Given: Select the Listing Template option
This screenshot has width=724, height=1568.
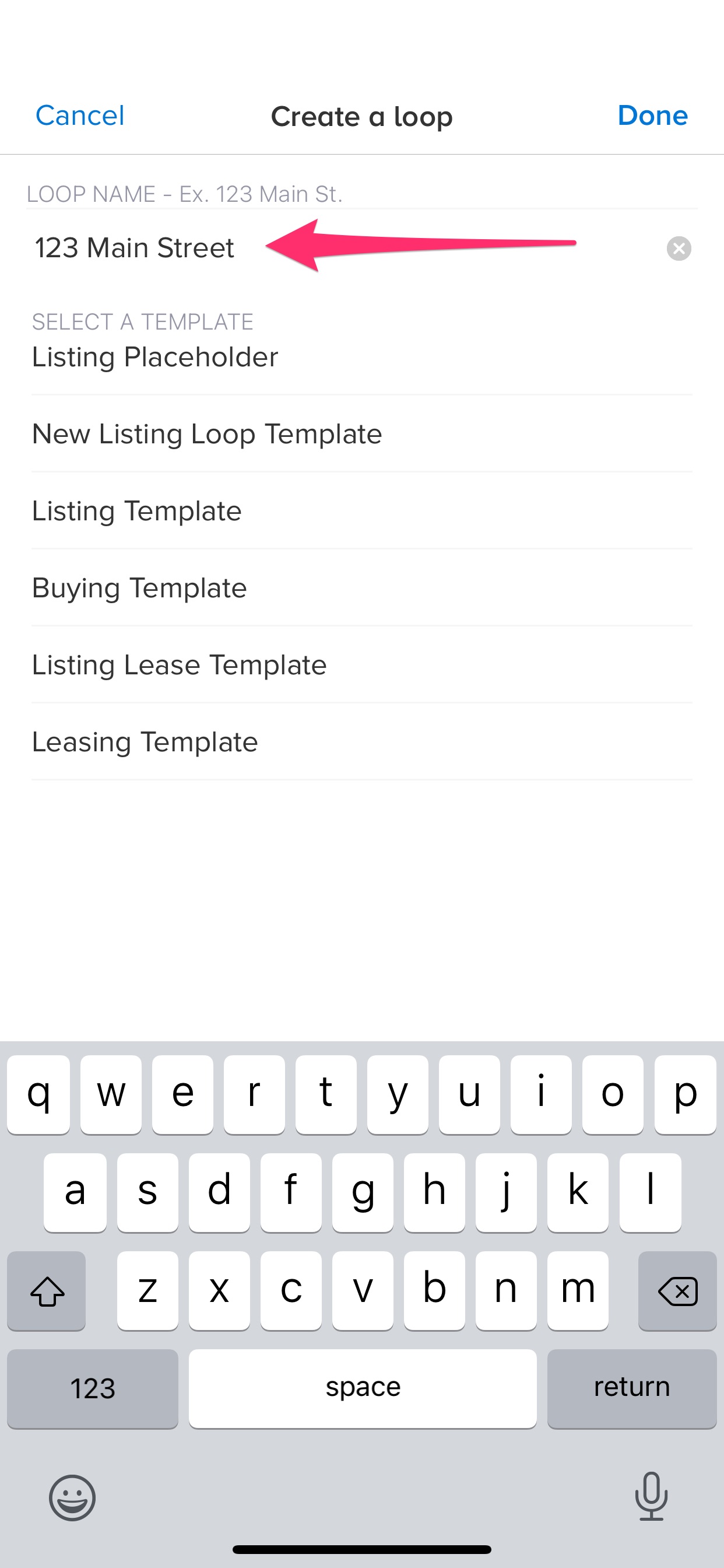Looking at the screenshot, I should click(137, 512).
